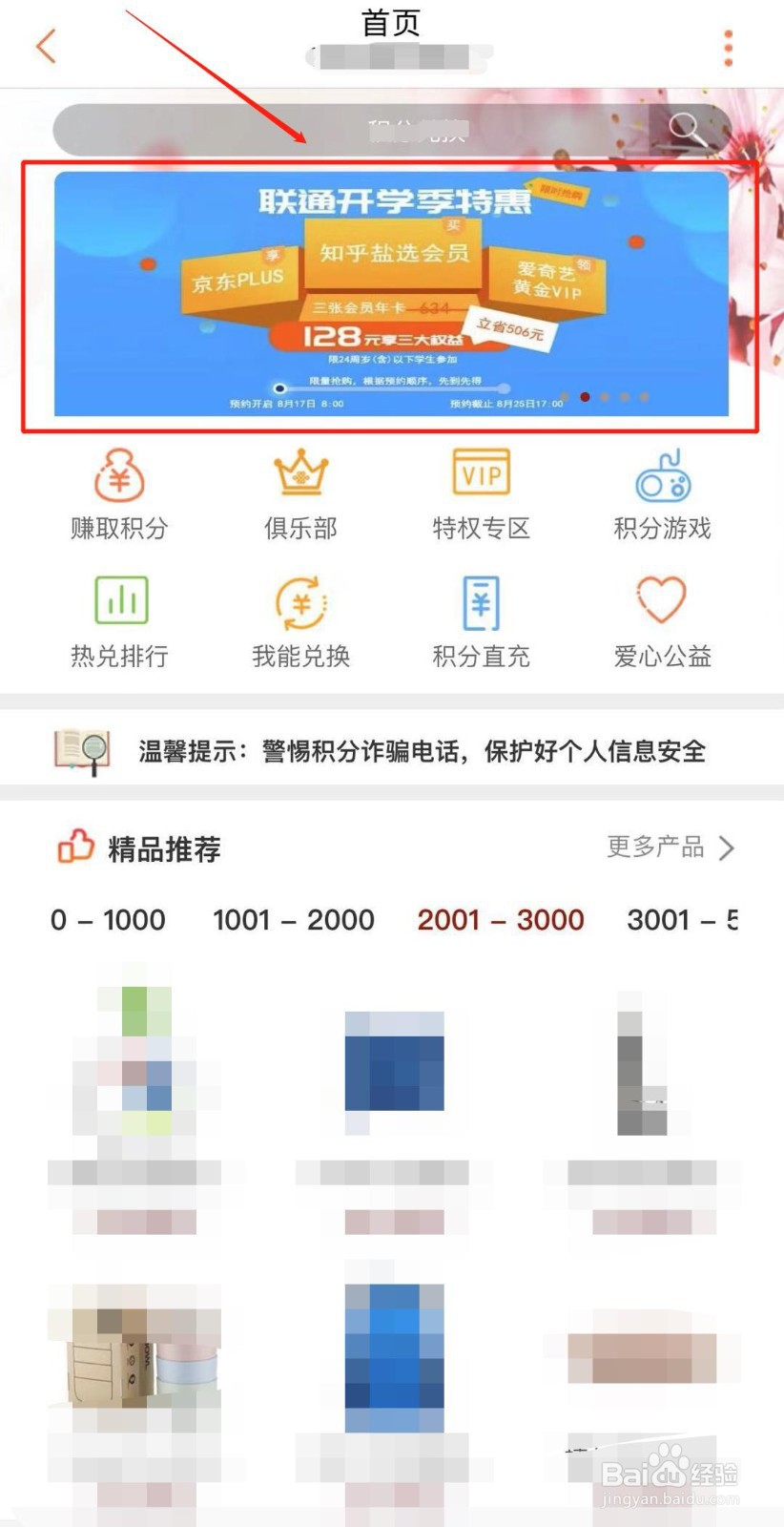
Task: Select the 2001-3000 points tab
Action: point(500,919)
